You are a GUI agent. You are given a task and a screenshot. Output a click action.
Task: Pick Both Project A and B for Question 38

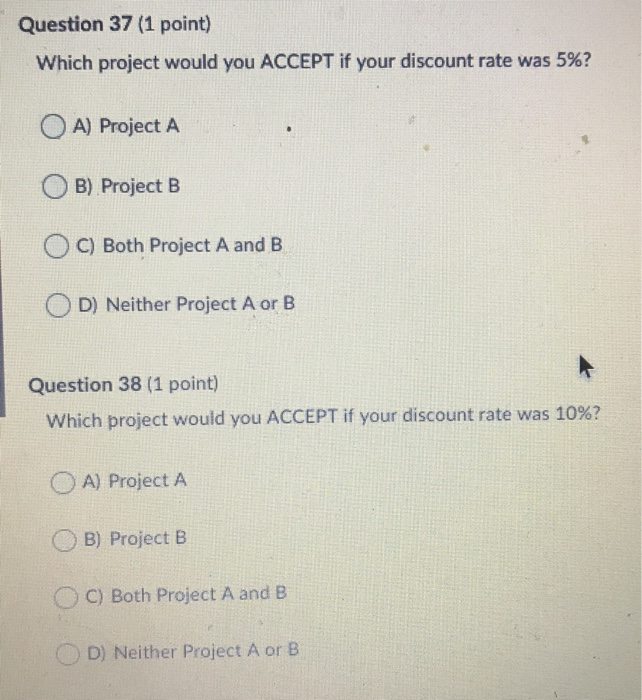pyautogui.click(x=70, y=596)
